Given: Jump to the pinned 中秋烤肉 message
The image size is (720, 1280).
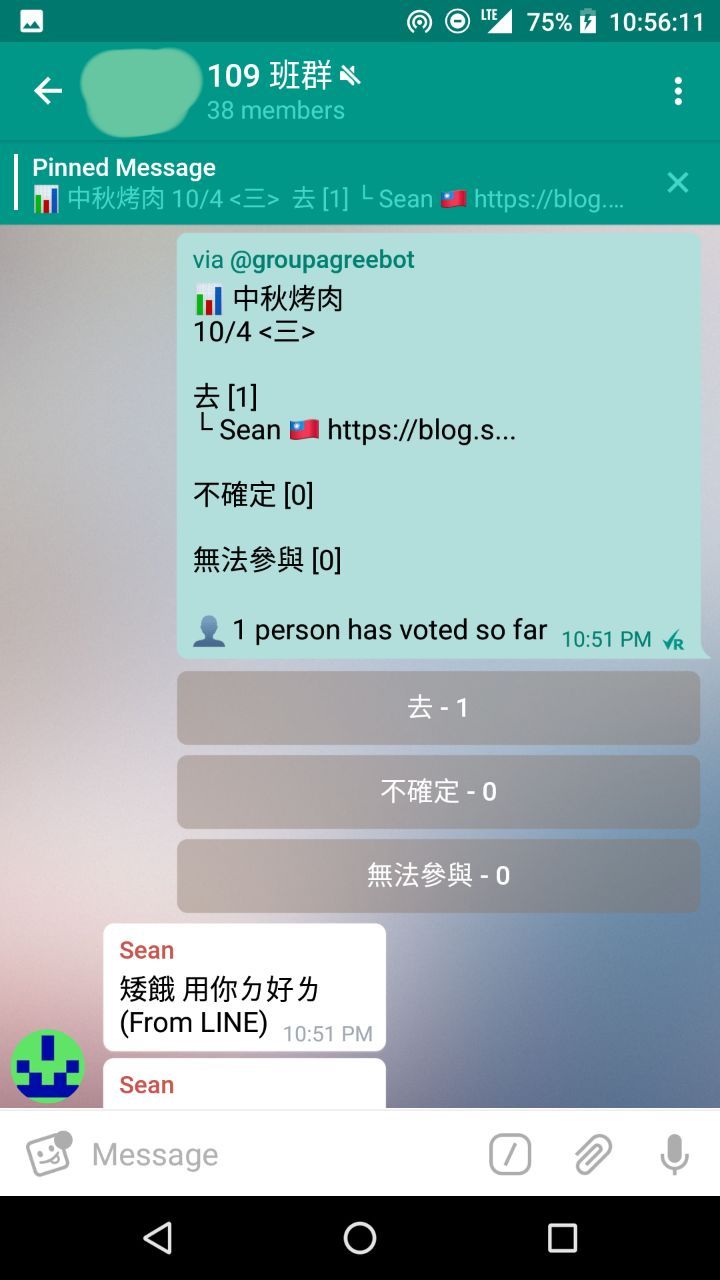Looking at the screenshot, I should (x=330, y=183).
